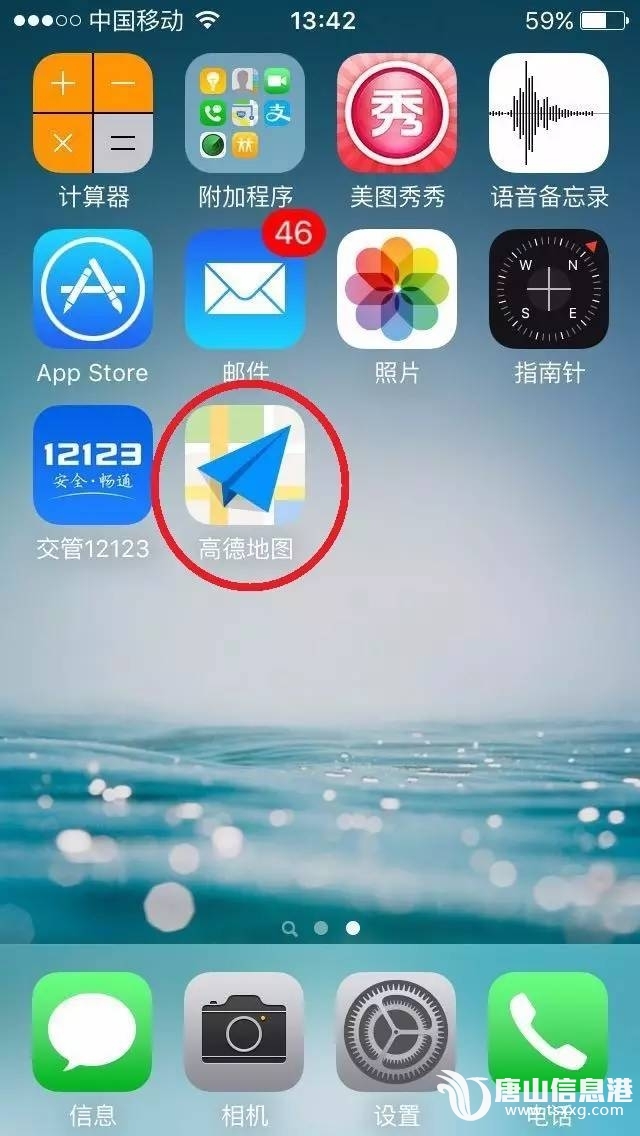640x1136 pixels.
Task: Open 语音备忘录 voice memos
Action: click(x=549, y=114)
